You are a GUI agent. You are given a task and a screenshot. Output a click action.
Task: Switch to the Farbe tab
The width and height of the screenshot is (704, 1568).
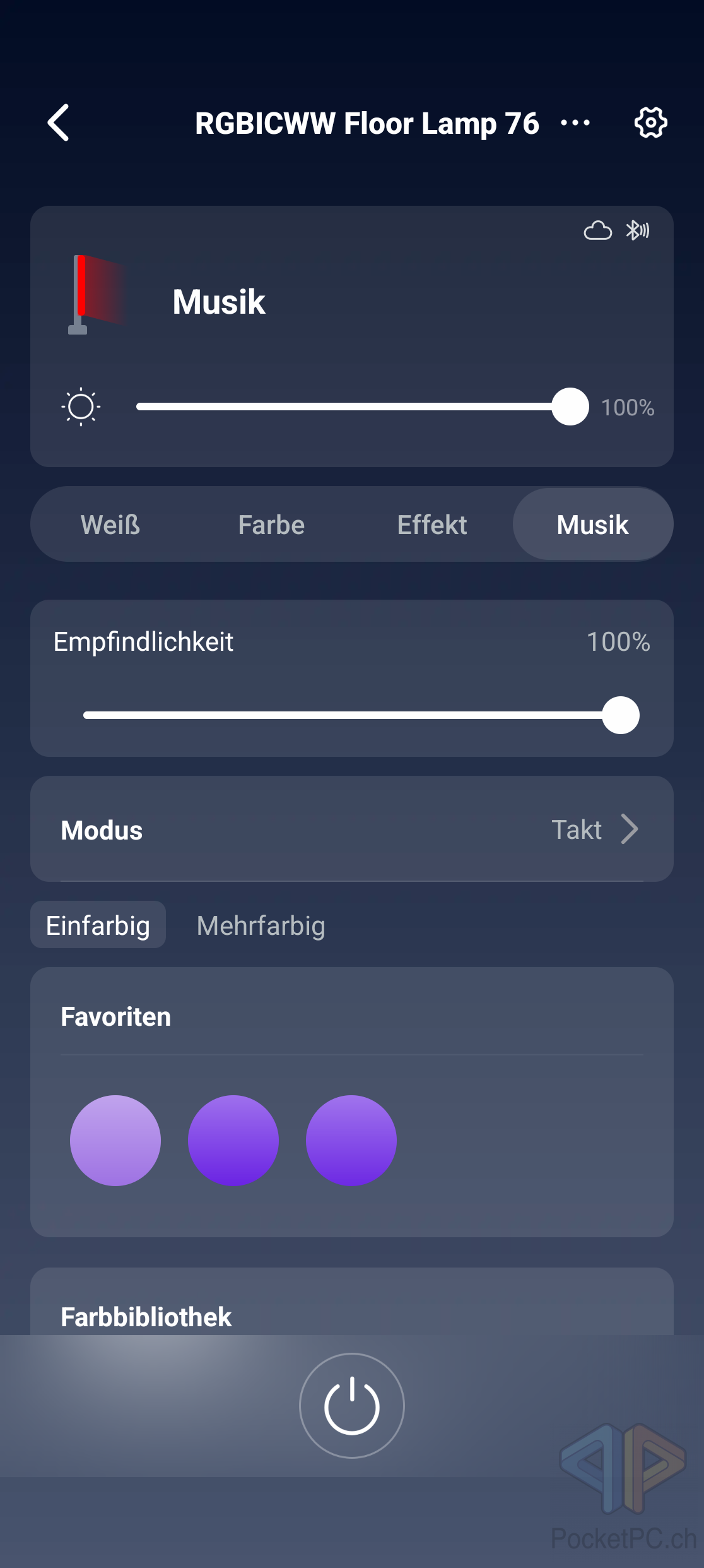tap(271, 525)
